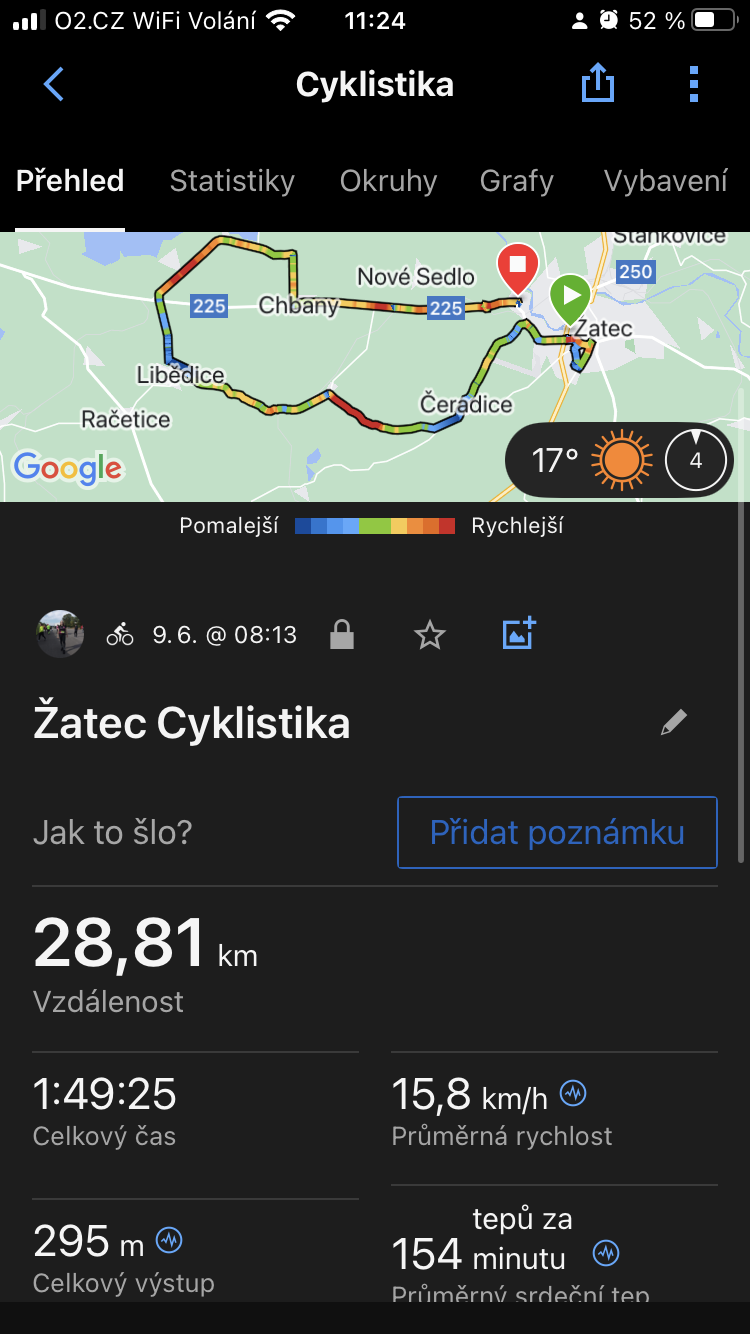Tap info icon next to heart rate
Viewport: 750px width, 1334px height.
[x=606, y=1252]
